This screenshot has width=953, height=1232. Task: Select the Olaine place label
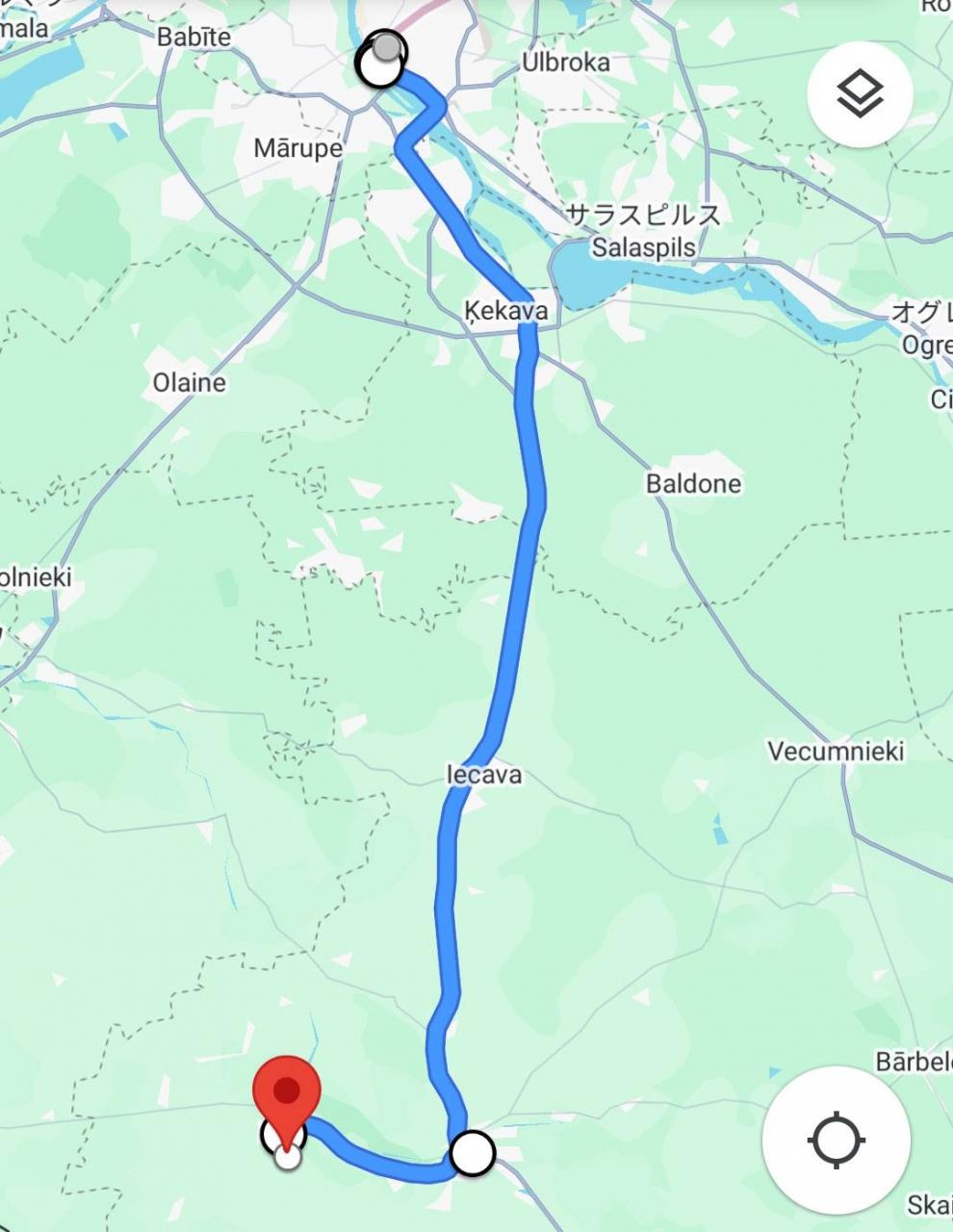[x=189, y=382]
